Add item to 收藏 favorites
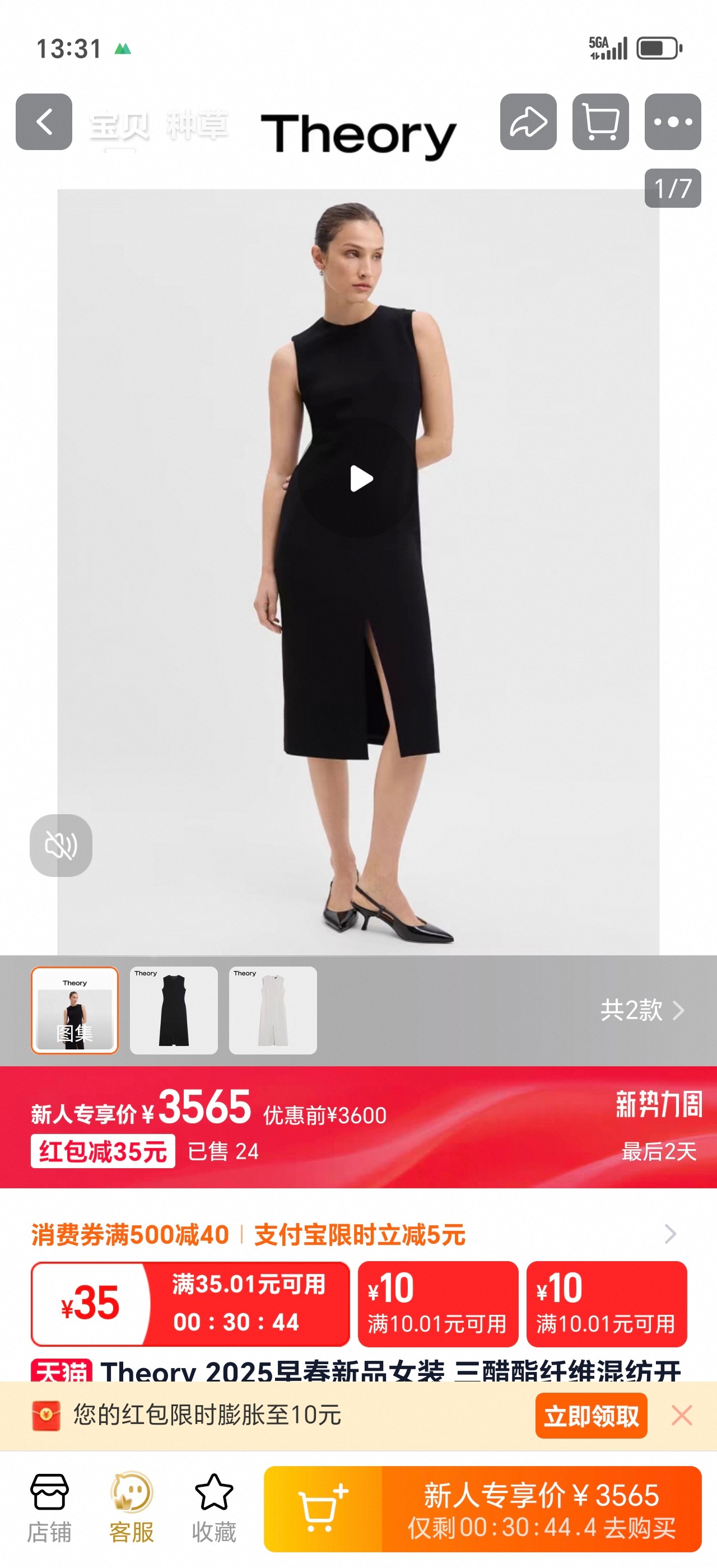 point(213,1508)
